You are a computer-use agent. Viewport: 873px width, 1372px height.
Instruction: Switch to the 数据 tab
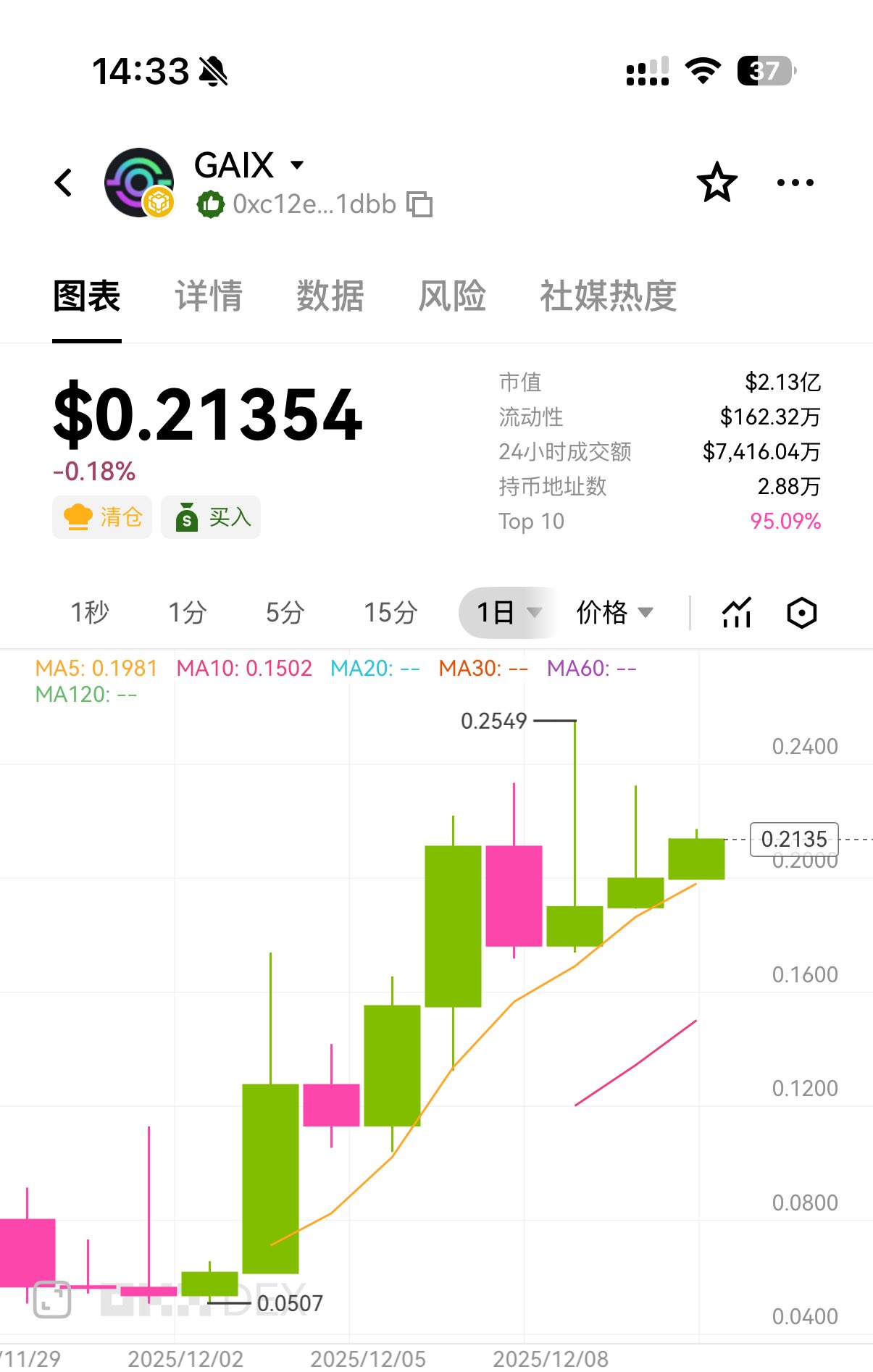tap(330, 296)
